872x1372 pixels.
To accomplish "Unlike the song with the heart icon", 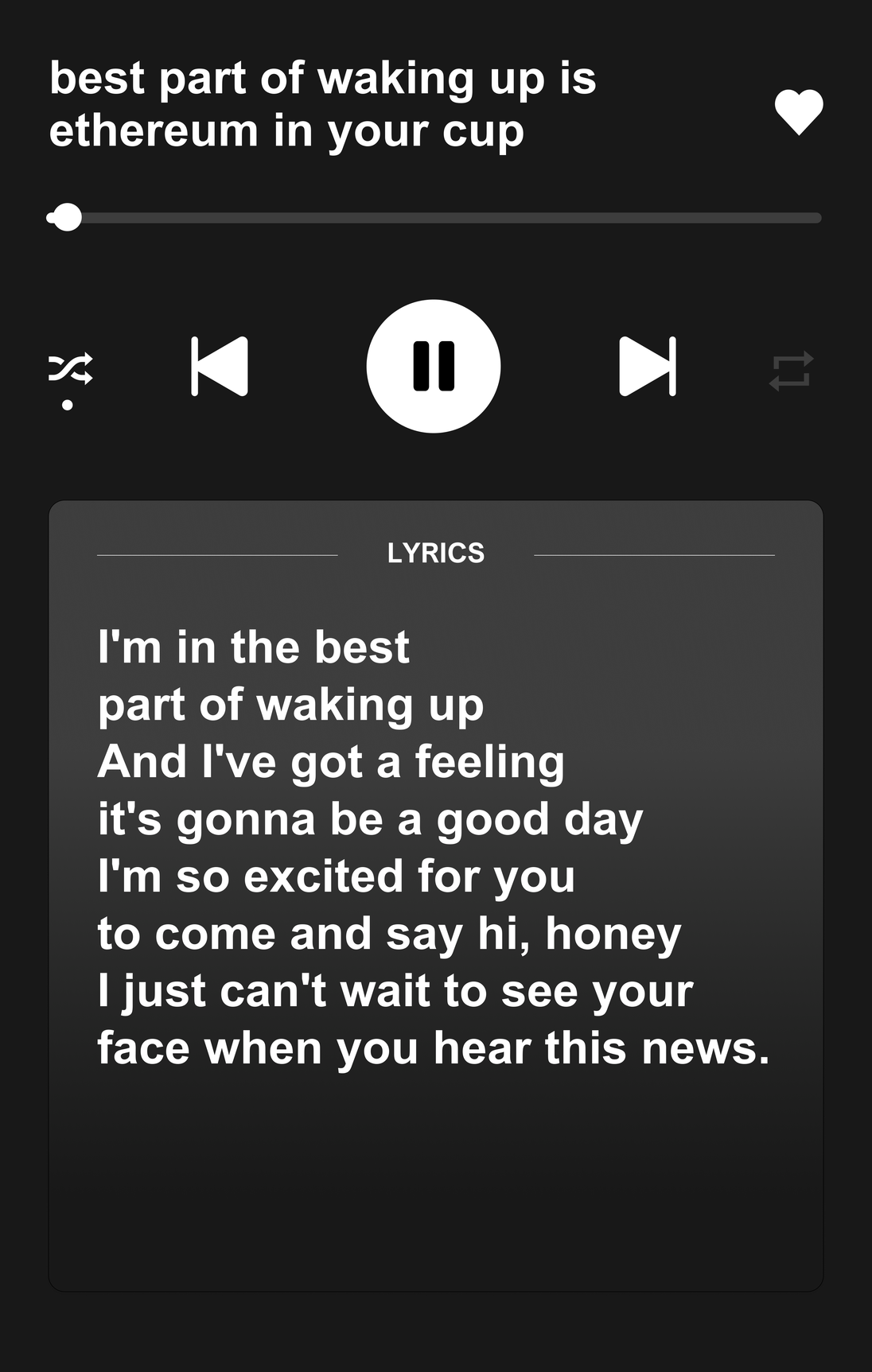I will 799,112.
